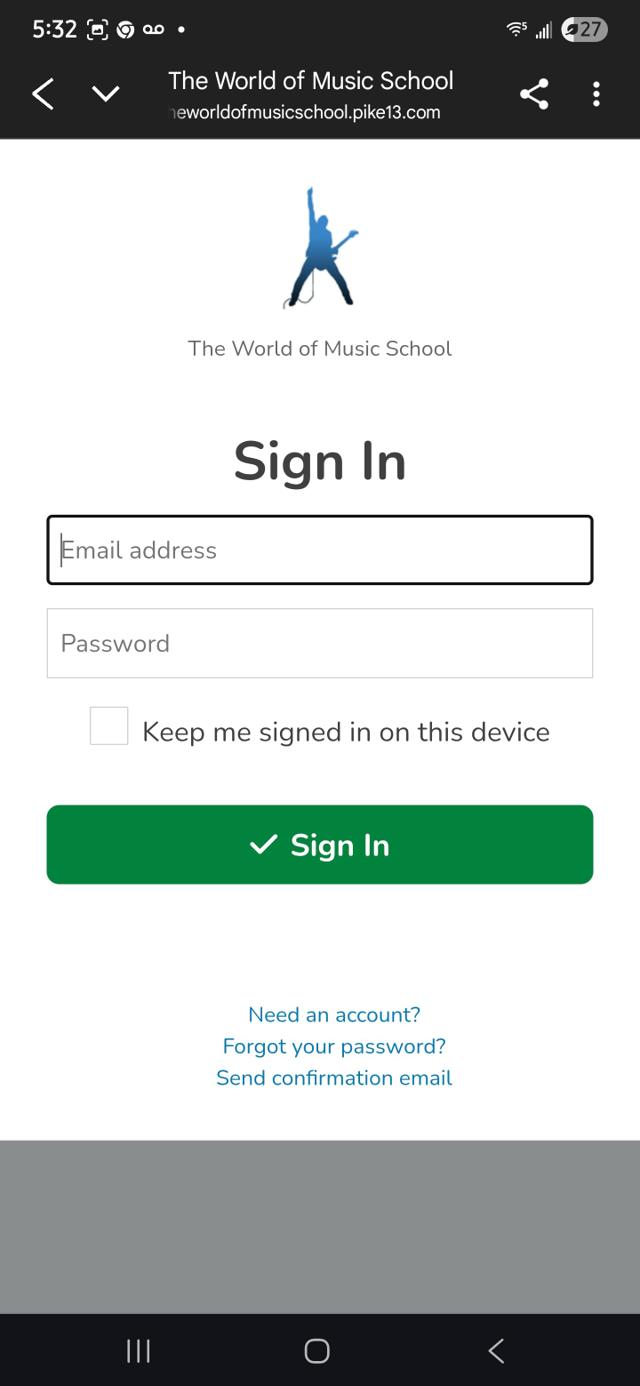
Task: Check Keep me signed in on this device
Action: coord(109,726)
